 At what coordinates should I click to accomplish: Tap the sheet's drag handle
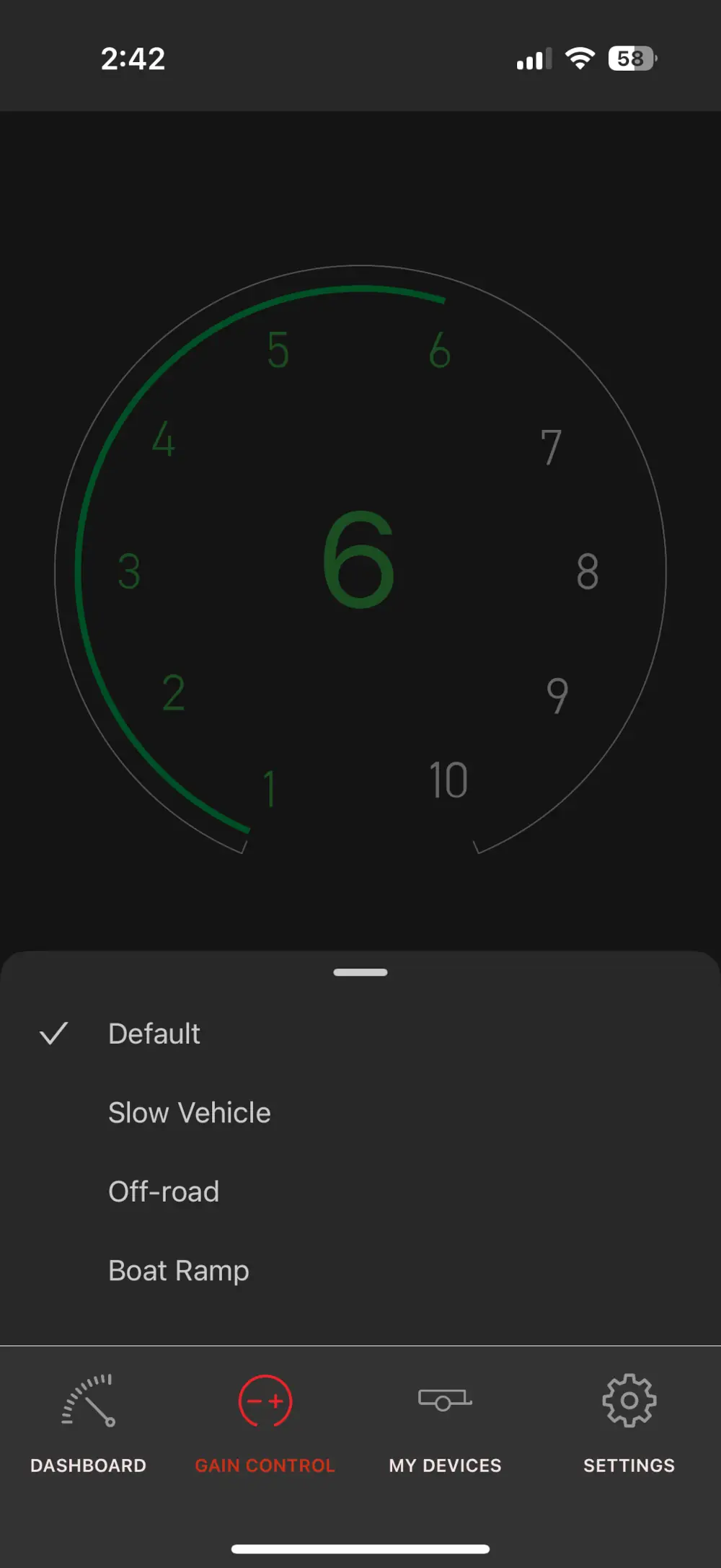pos(360,972)
